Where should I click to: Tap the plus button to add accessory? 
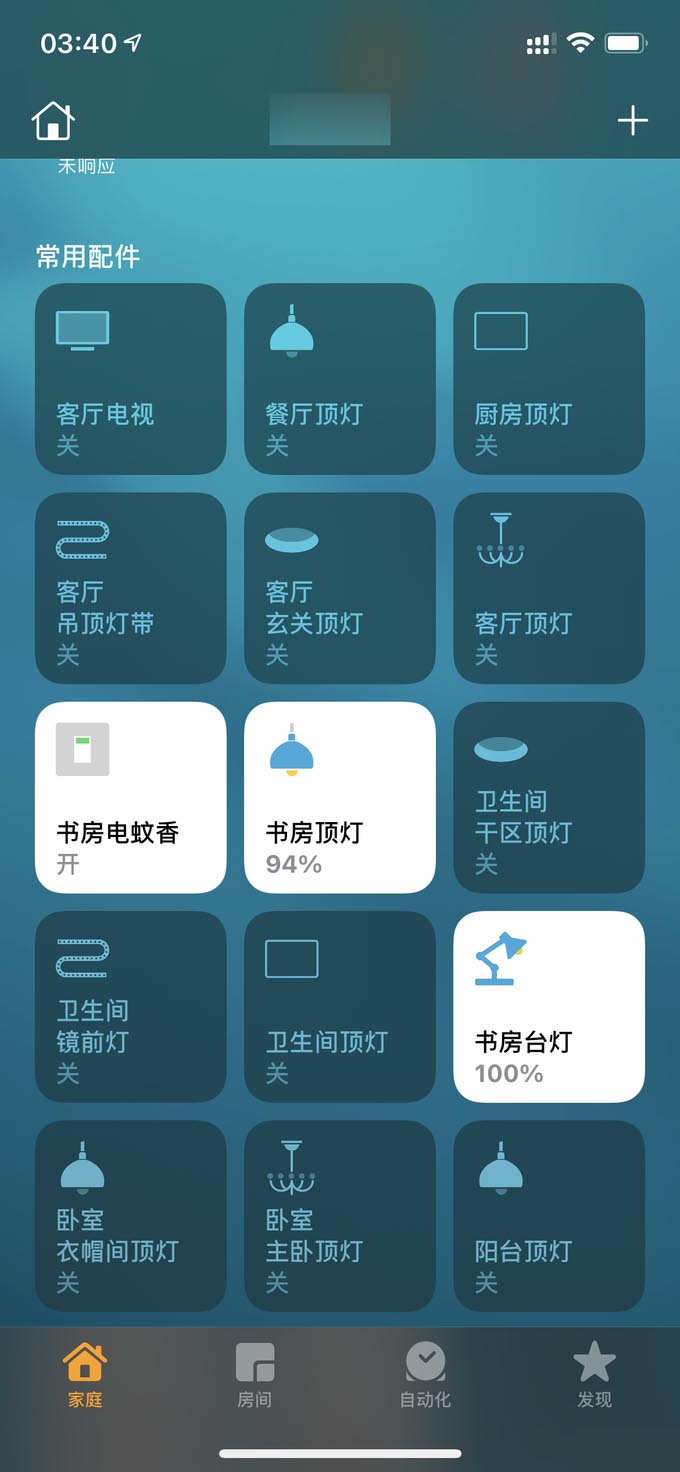[x=632, y=121]
